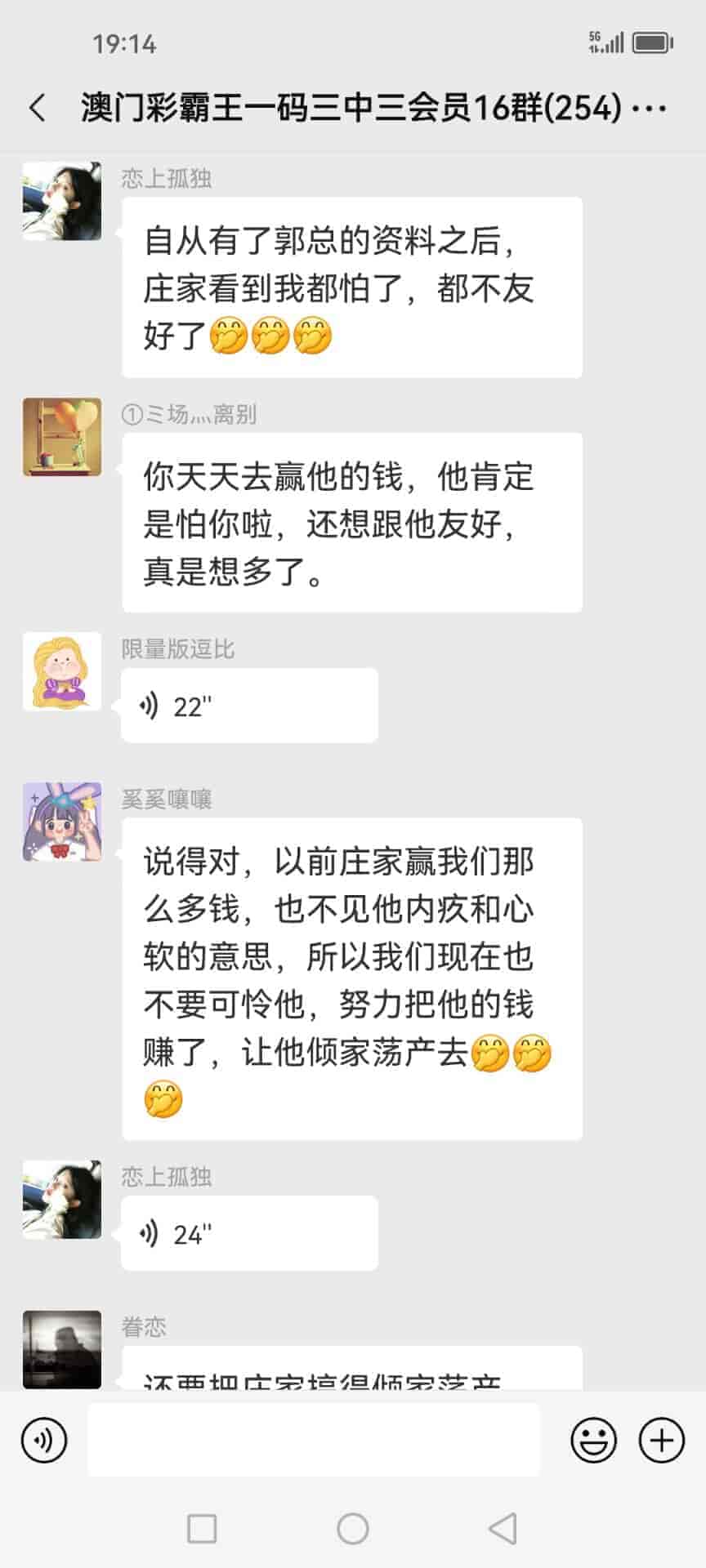
Task: Open the group chat overflow menu
Action: 650,108
